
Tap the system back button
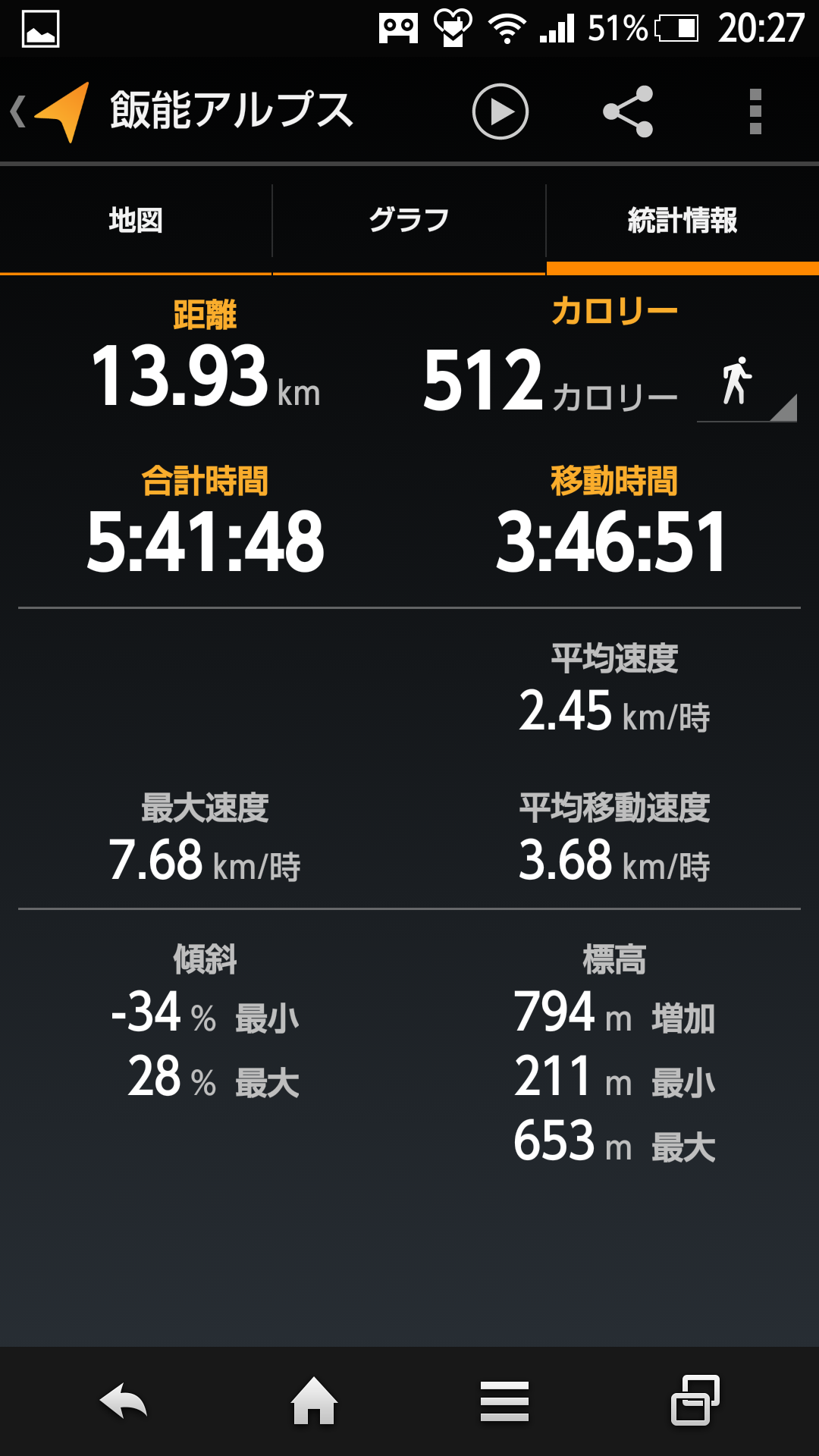tap(124, 1401)
